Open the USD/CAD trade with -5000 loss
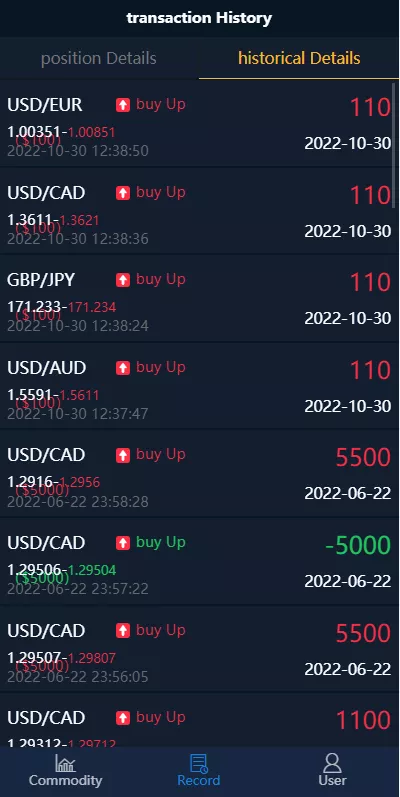Viewport: 400px width, 797px height. pyautogui.click(x=199, y=562)
